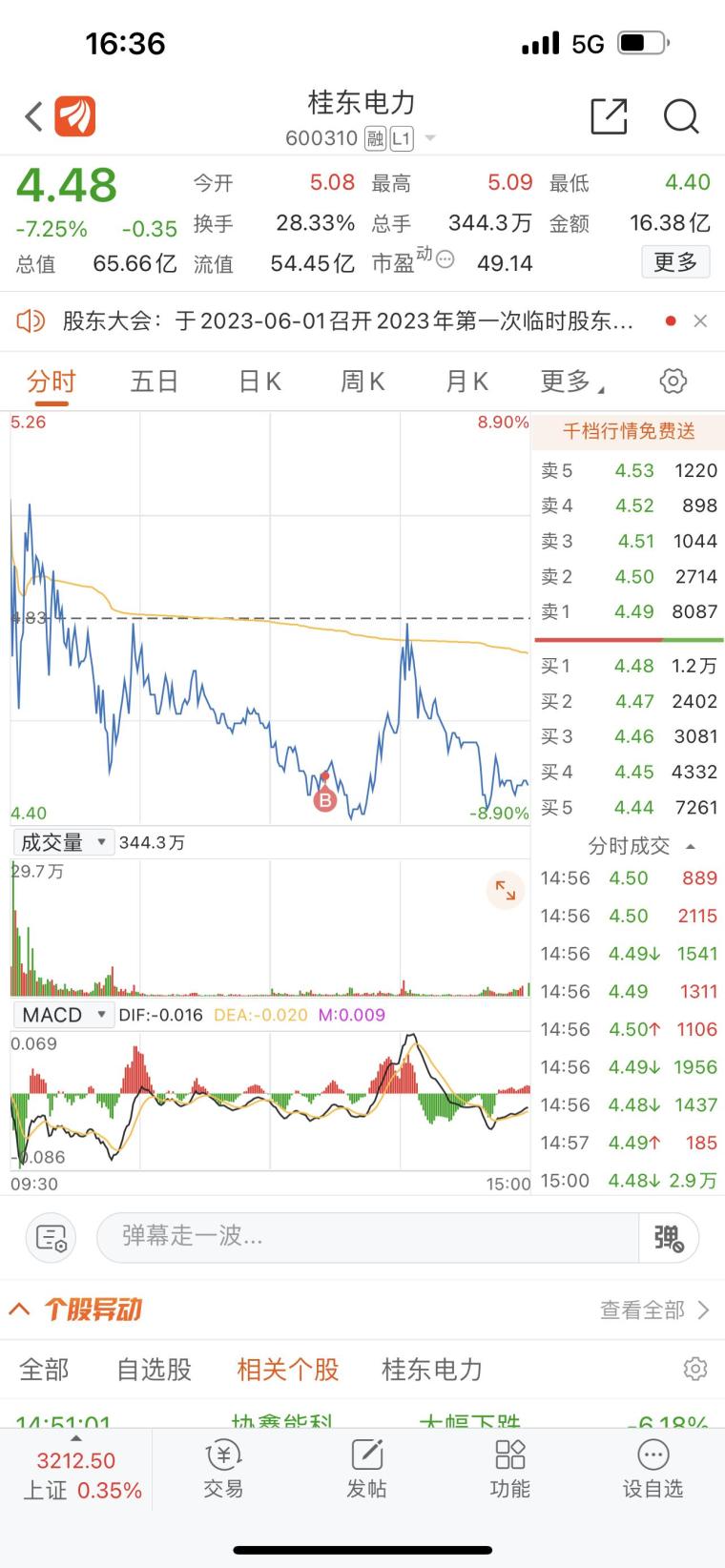Switch to the 五日 chart tab

pos(155,382)
